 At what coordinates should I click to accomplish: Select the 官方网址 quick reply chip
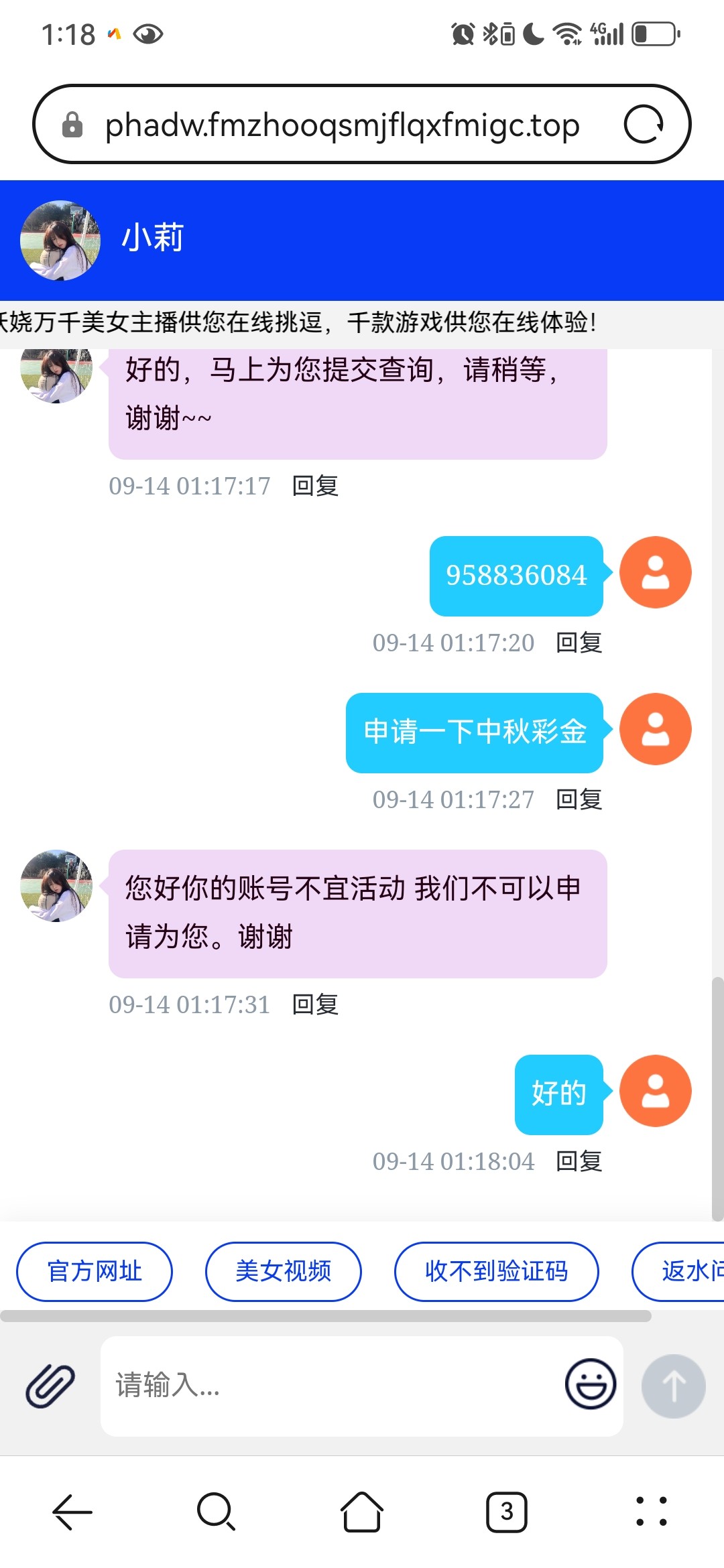pos(95,1271)
